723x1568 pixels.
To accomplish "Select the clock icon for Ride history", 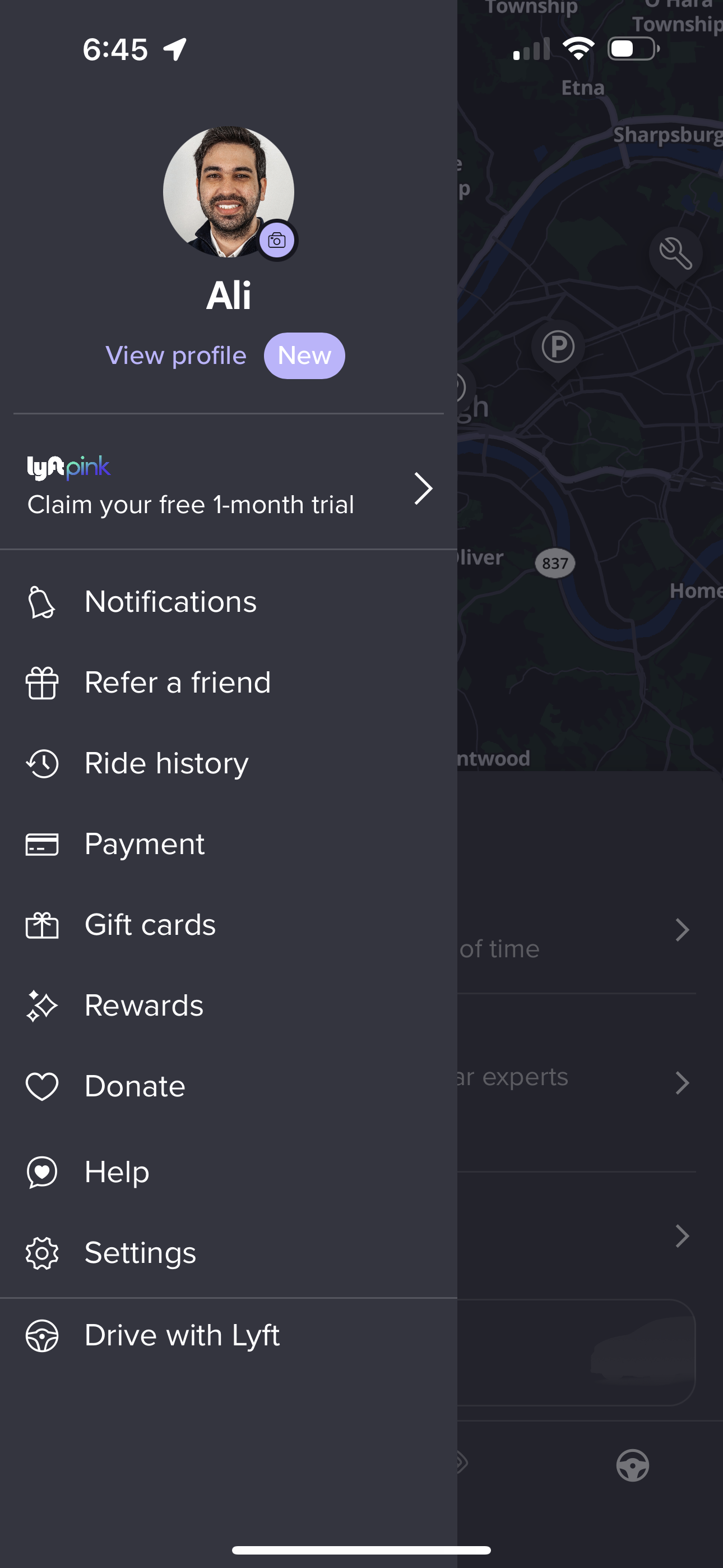I will click(40, 763).
